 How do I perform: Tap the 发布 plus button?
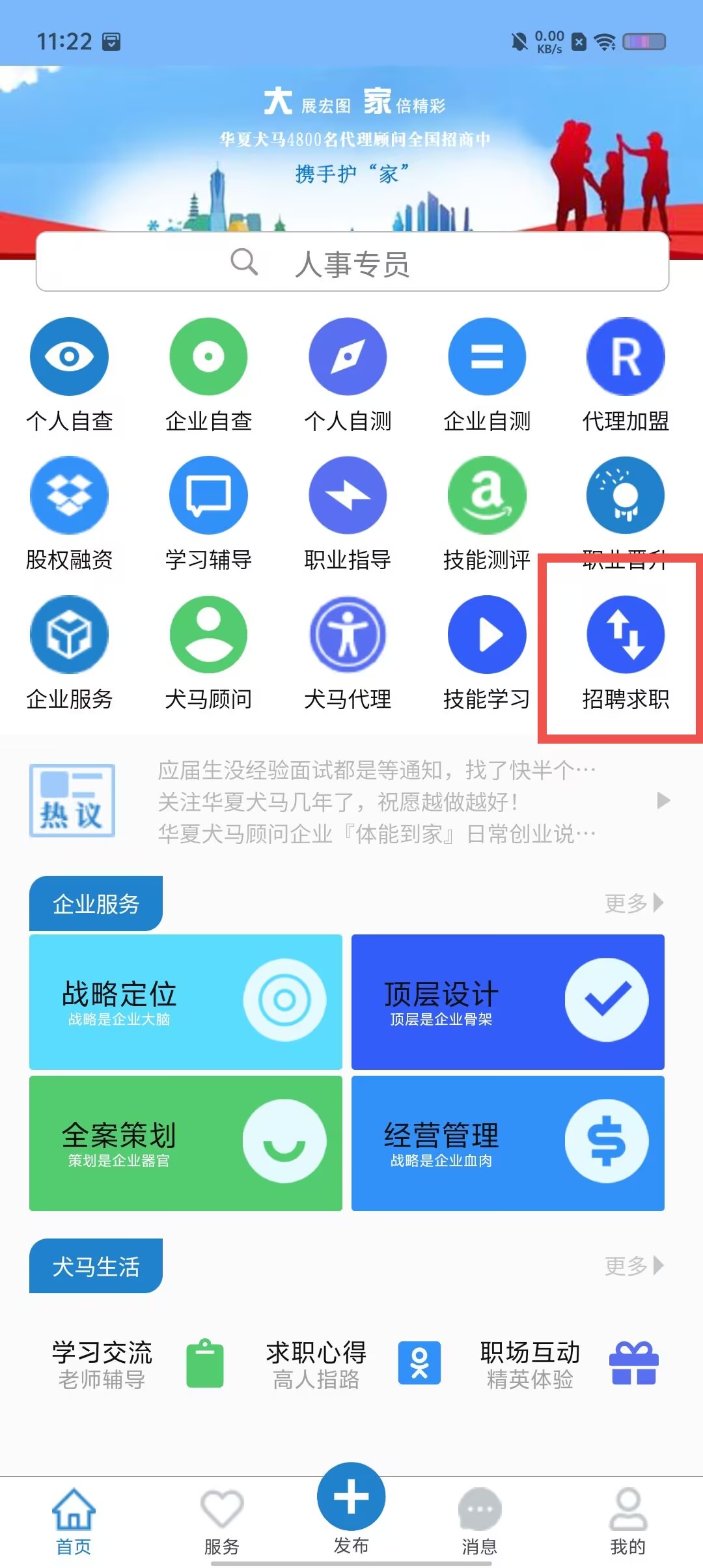351,1498
